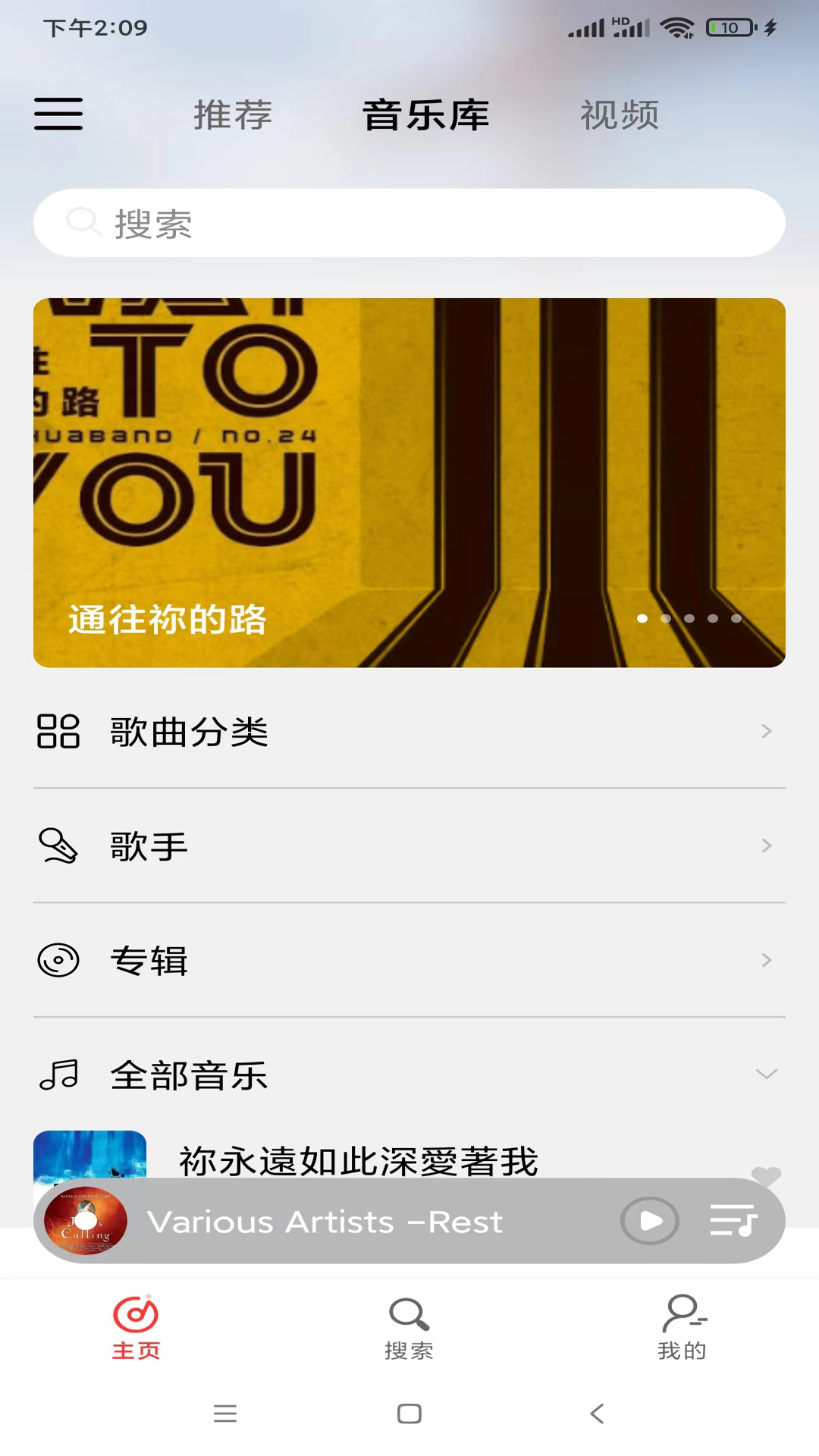The height and width of the screenshot is (1456, 819).
Task: Switch to the 我的 tab
Action: pos(682,1328)
